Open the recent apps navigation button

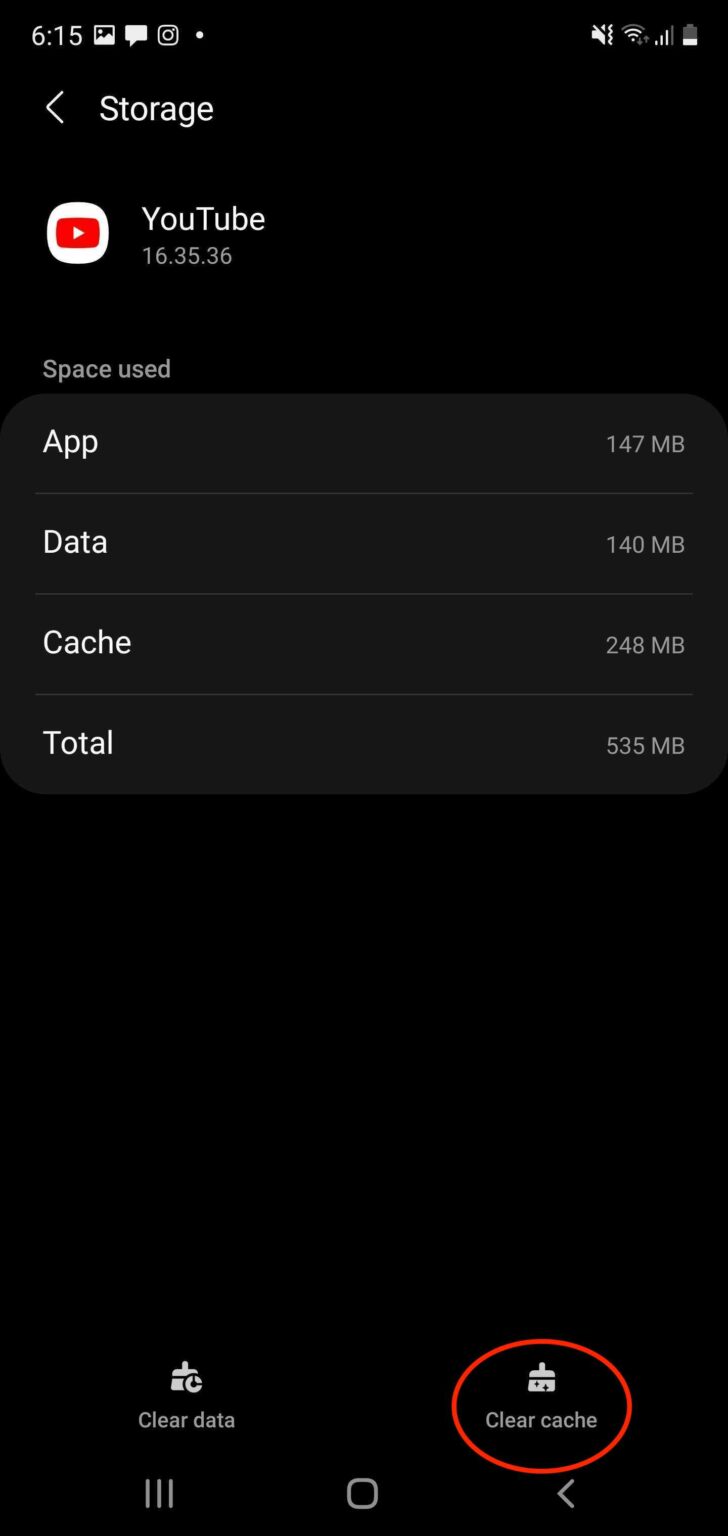(159, 1493)
